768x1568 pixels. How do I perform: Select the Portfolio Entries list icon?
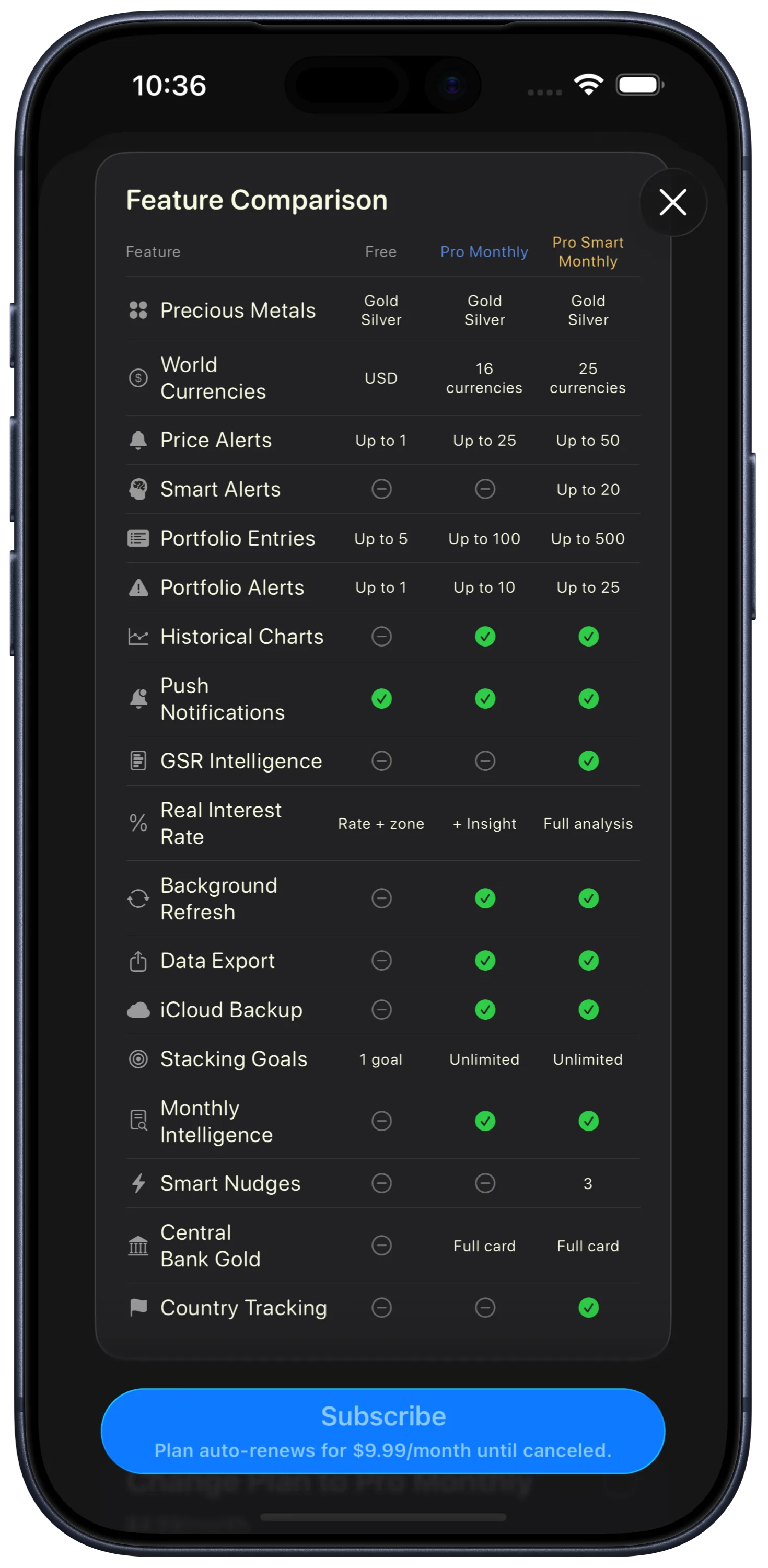point(139,538)
